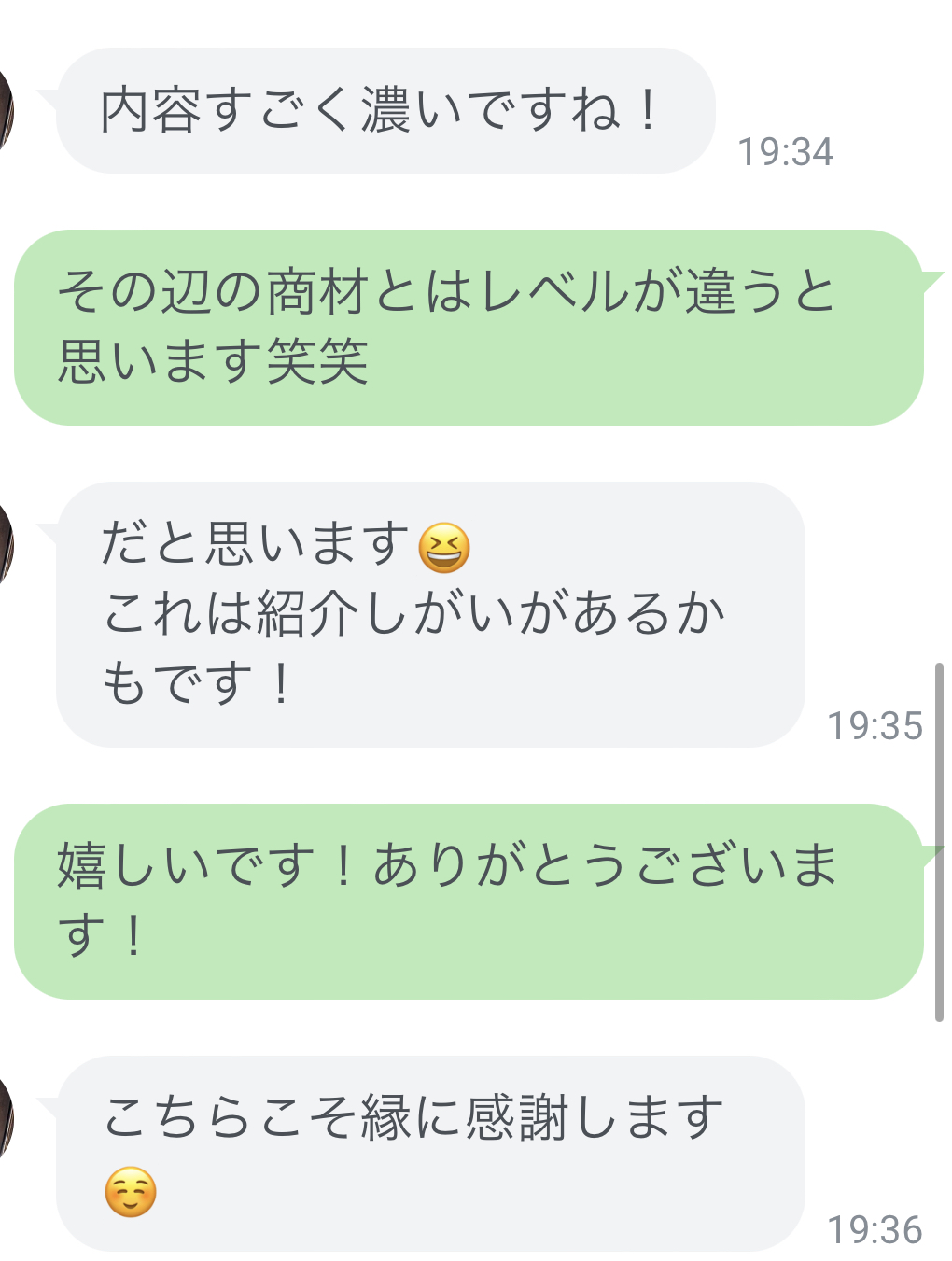Open sender avatar beside だと思います message
This screenshot has height=1261, width=952.
tap(6, 543)
